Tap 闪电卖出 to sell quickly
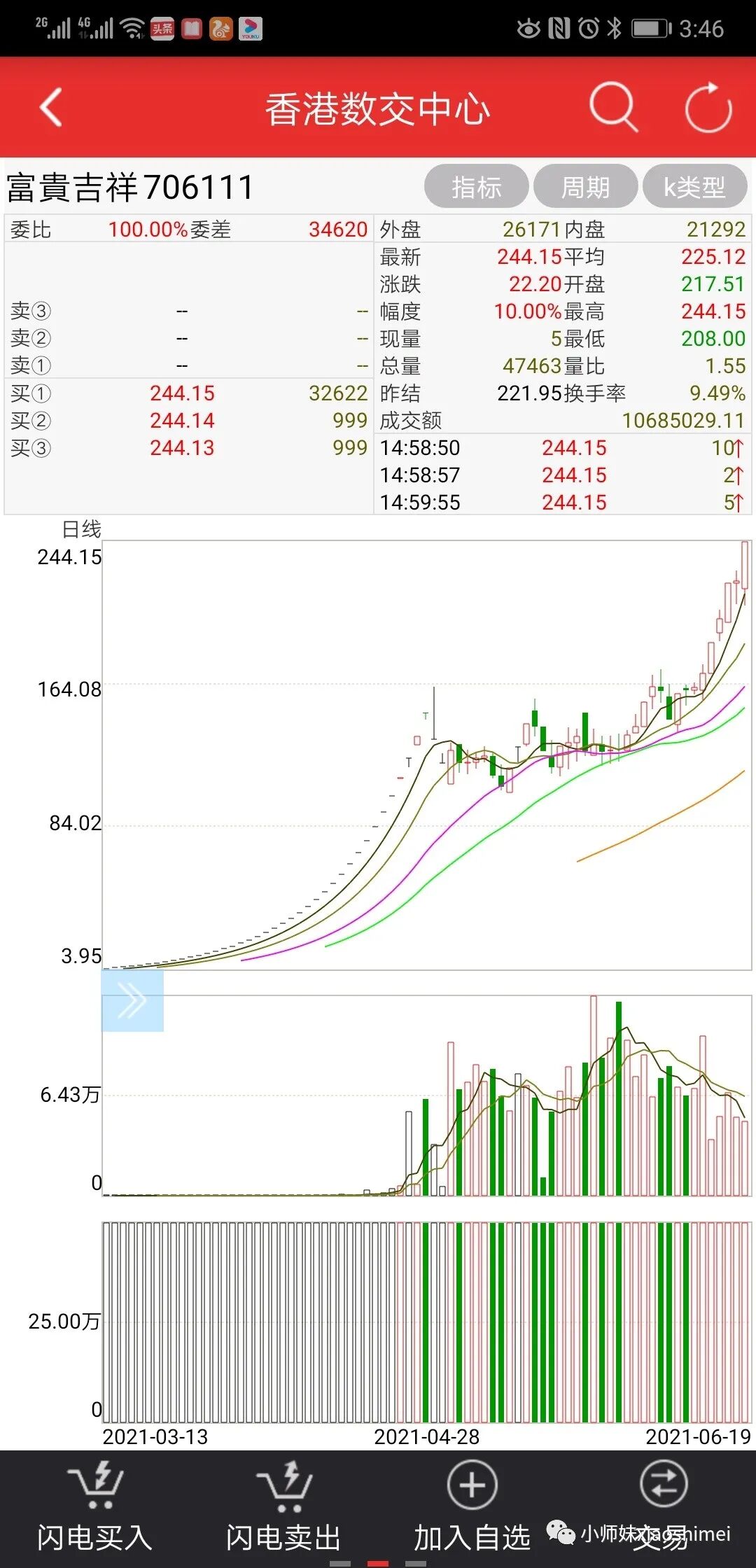The width and height of the screenshot is (756, 1568). point(283,1505)
